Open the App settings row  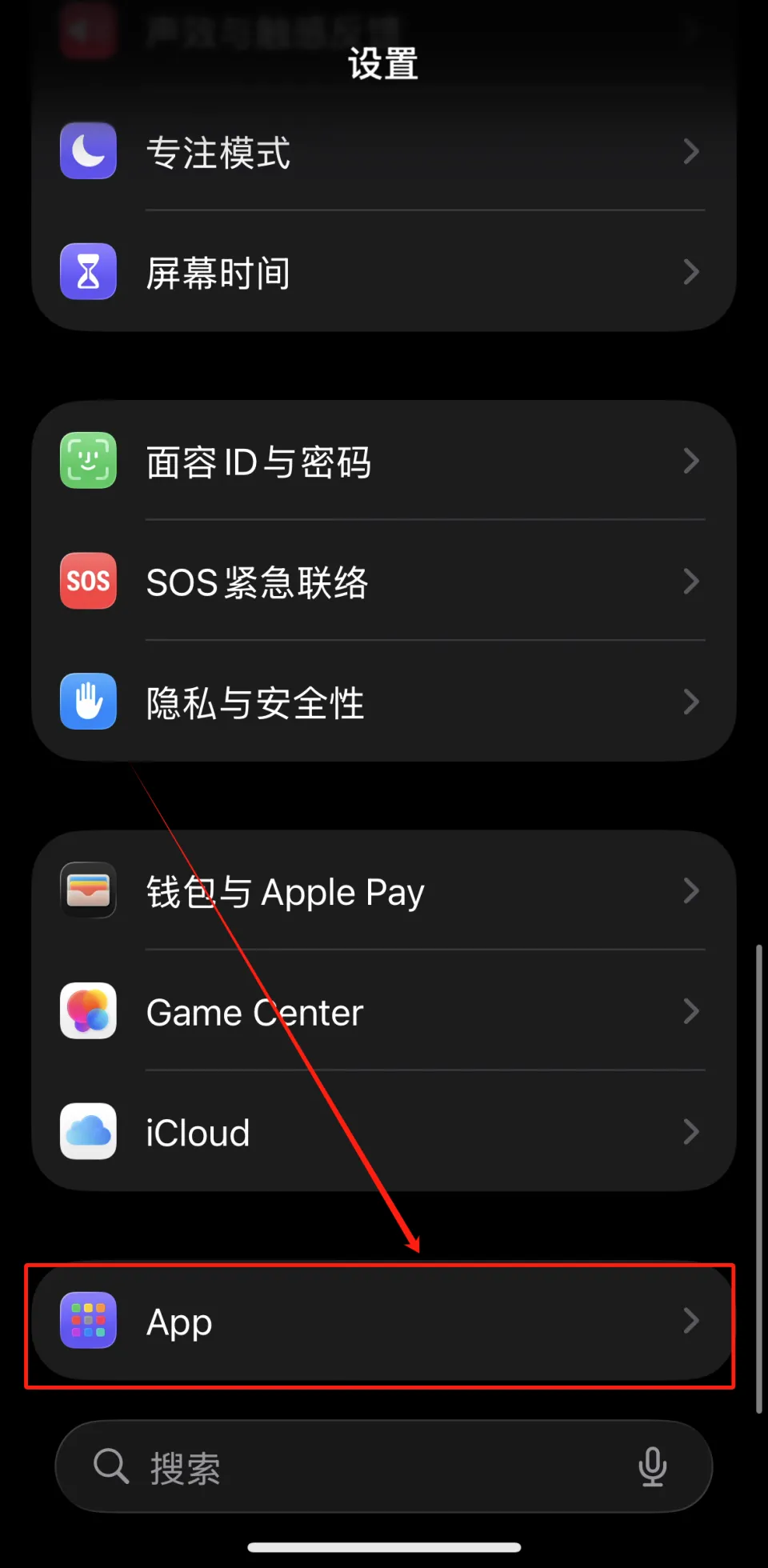pos(382,1322)
